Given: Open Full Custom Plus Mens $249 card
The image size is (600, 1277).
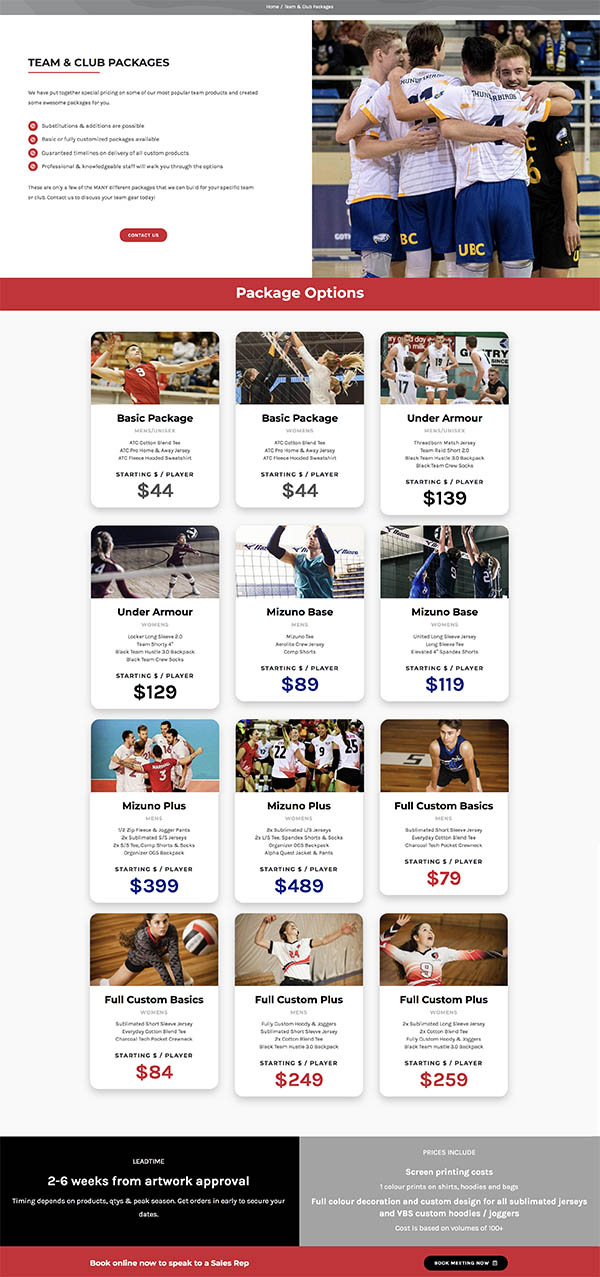Looking at the screenshot, I should click(300, 1000).
